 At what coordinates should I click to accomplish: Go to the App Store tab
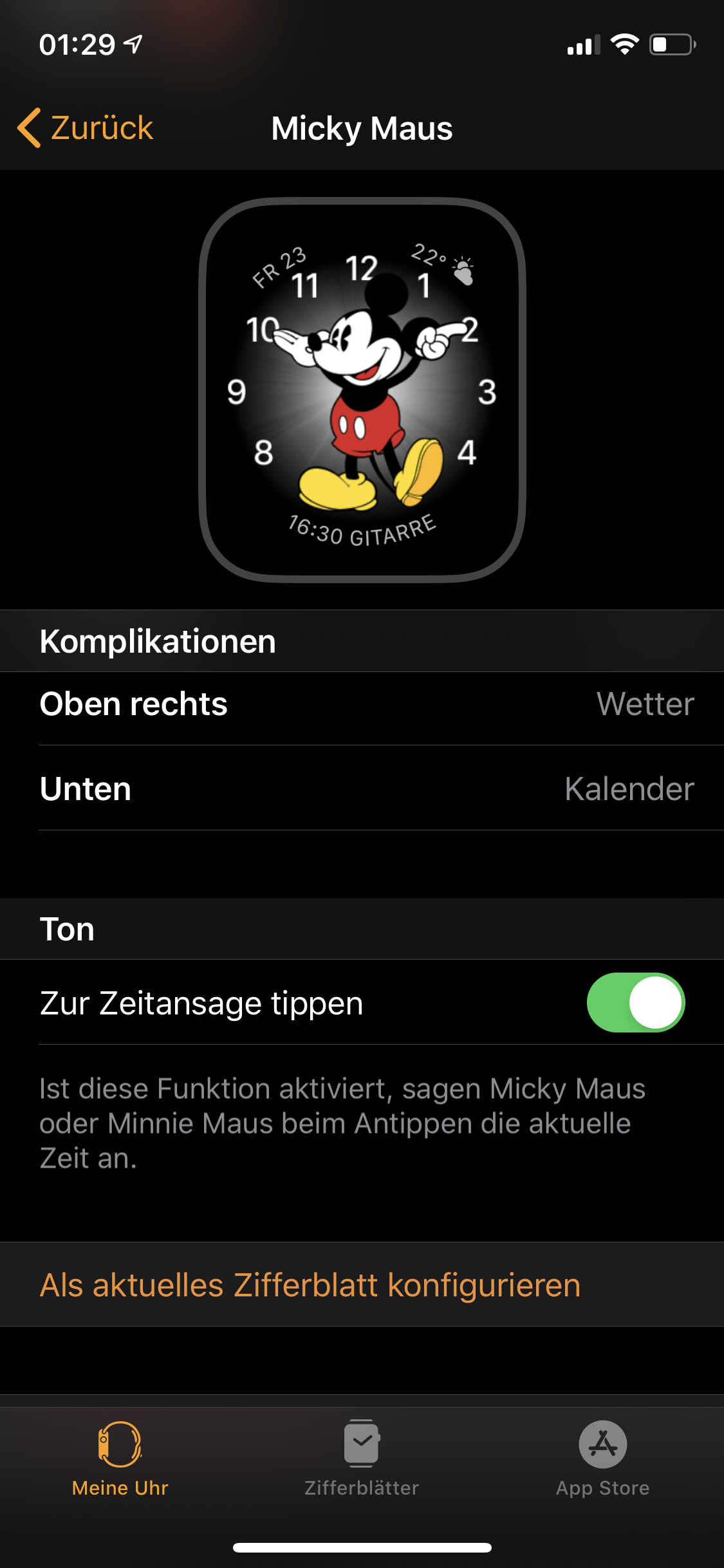pyautogui.click(x=603, y=1459)
